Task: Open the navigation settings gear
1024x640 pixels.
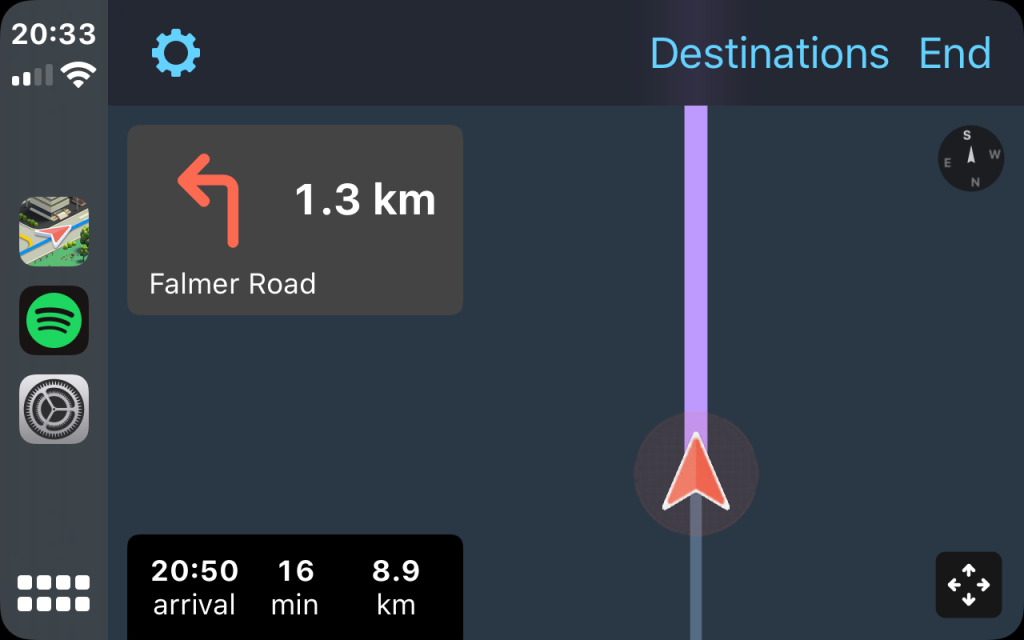Action: click(x=176, y=53)
